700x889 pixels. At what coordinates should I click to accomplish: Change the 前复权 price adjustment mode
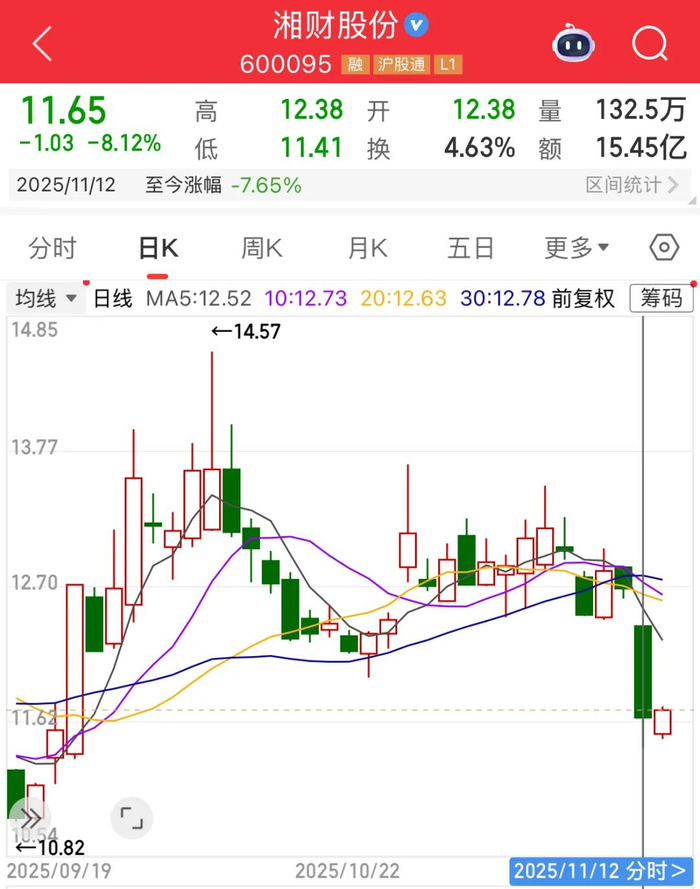[x=585, y=298]
